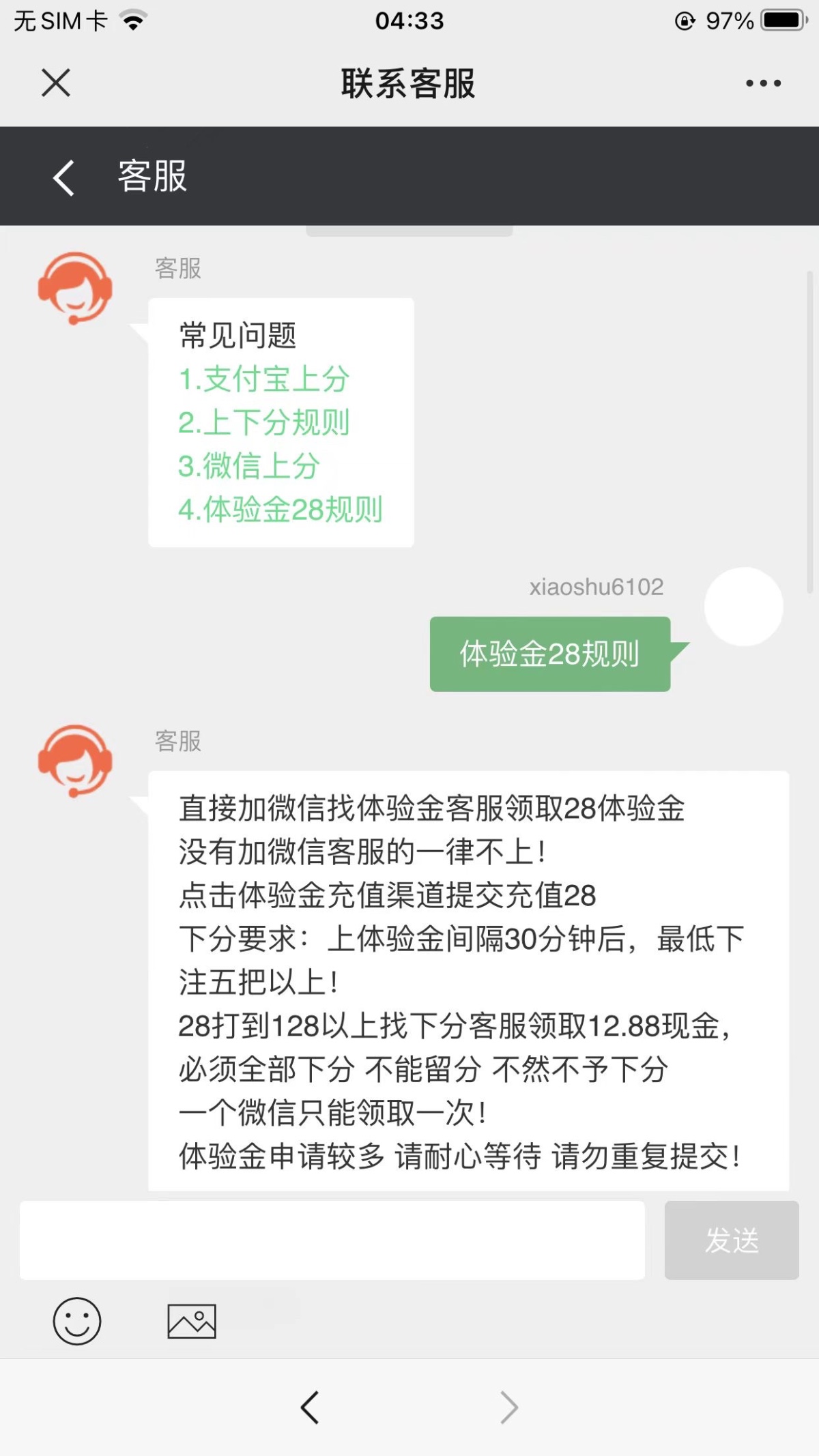Choose the 4.体验金28规则 question link

[x=280, y=510]
